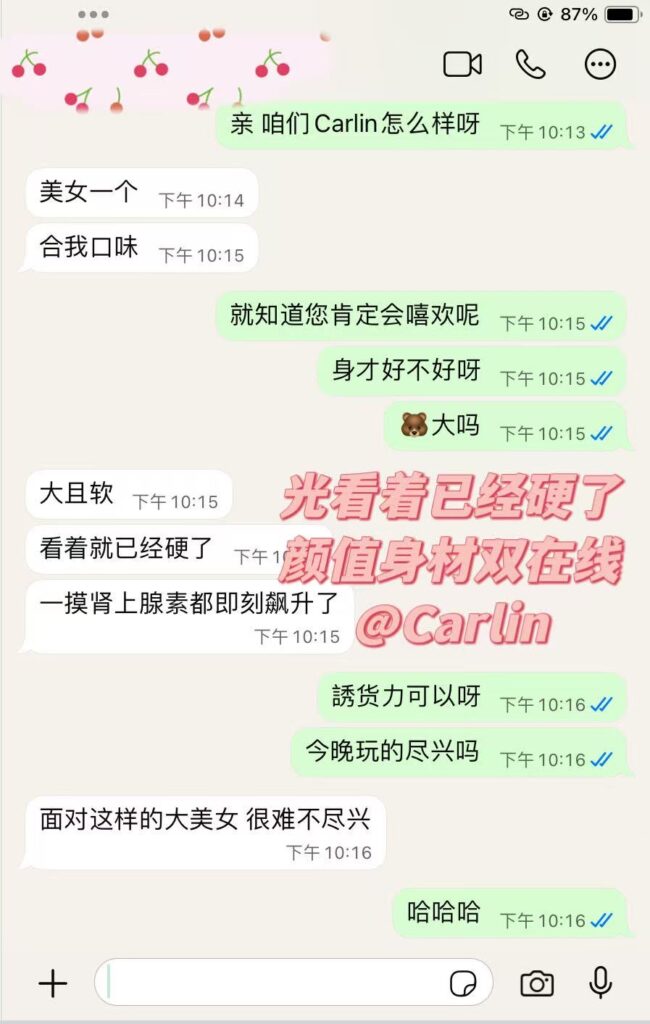Open the attachment plus menu

point(52,984)
